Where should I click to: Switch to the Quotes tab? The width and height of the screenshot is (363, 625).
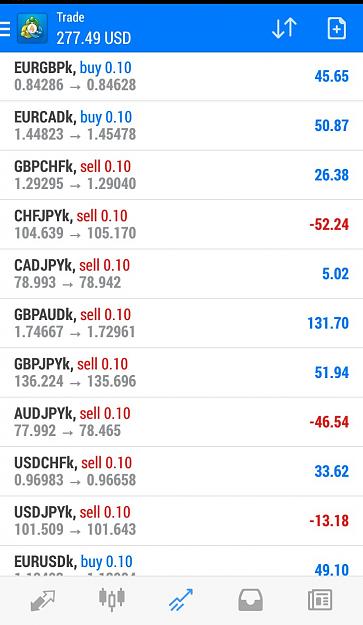[x=43, y=600]
